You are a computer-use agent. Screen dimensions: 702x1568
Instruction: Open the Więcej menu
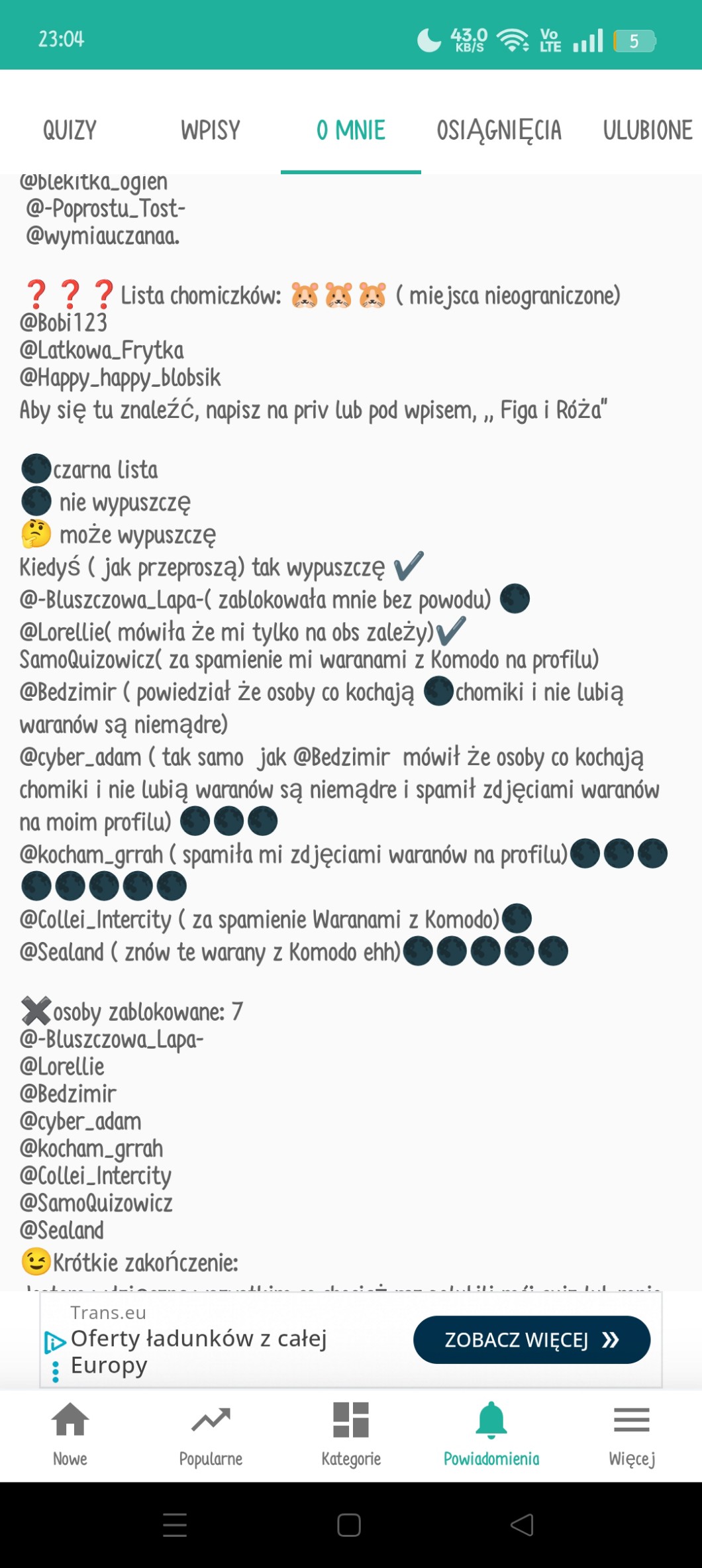click(632, 1434)
